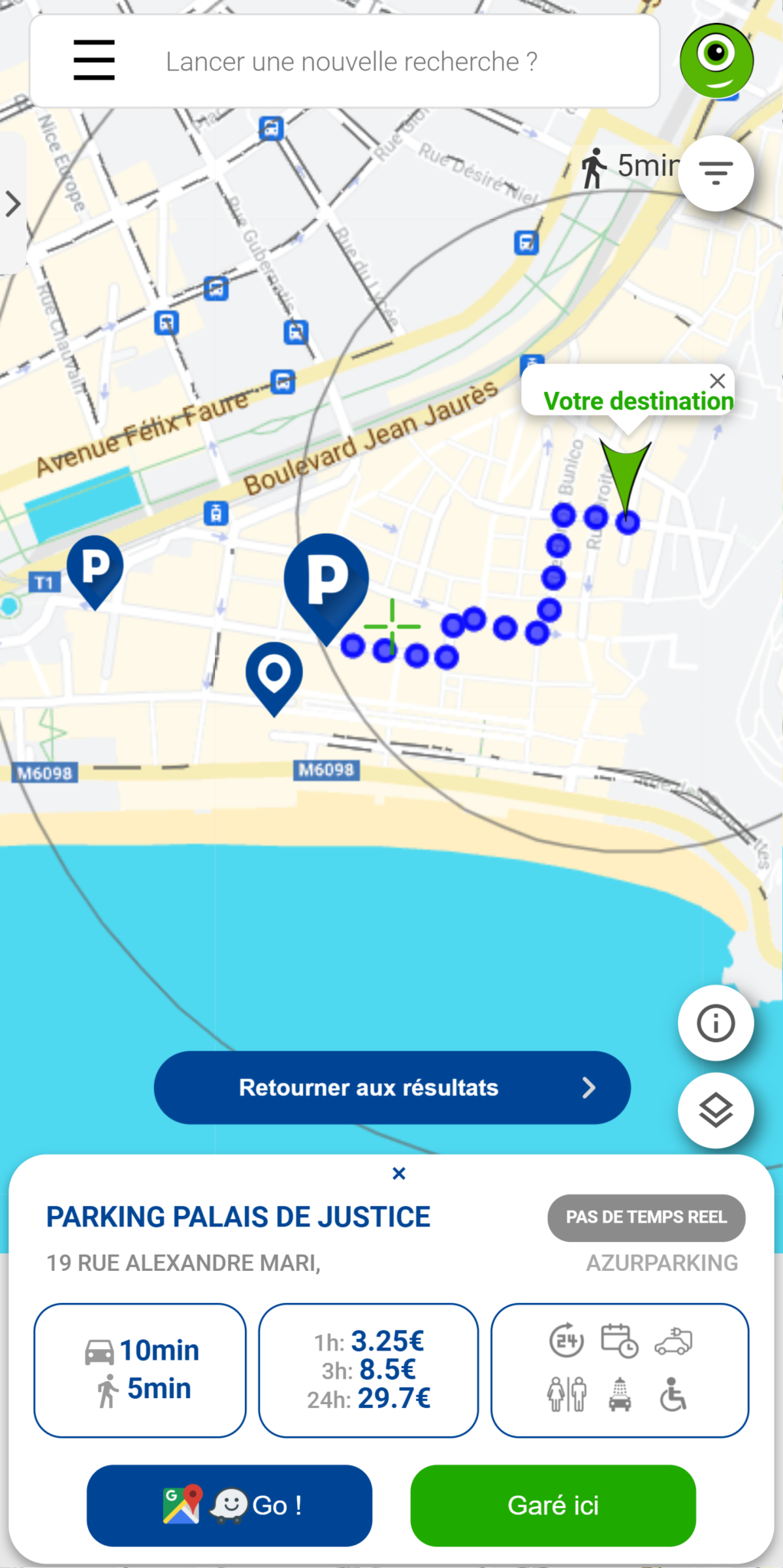
Task: Open the map layers selector
Action: [715, 1110]
